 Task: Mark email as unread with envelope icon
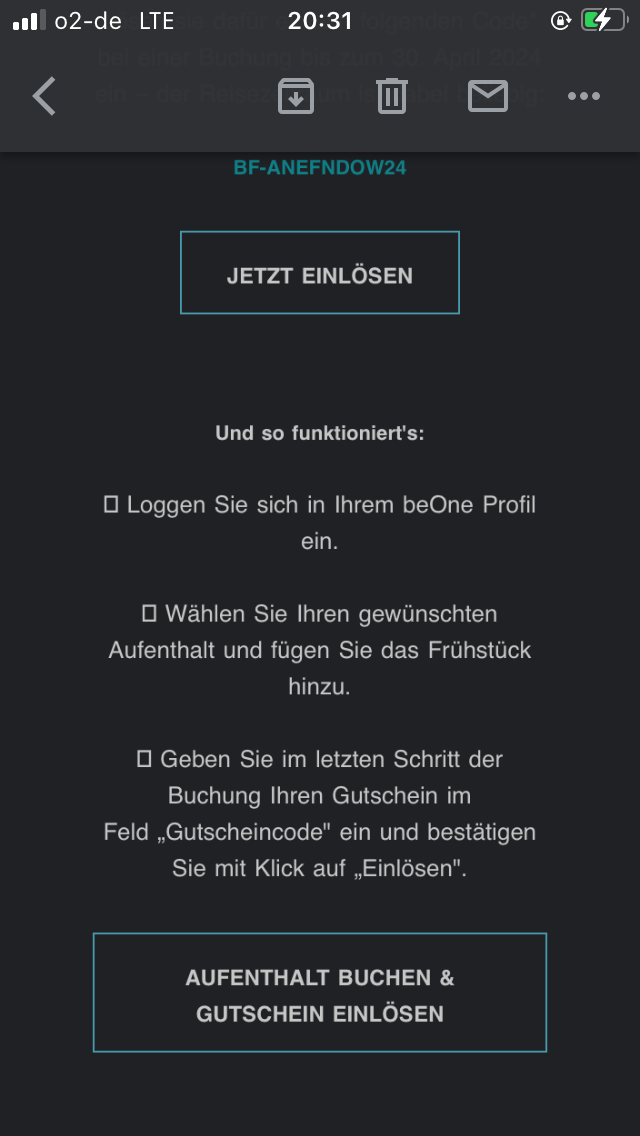[488, 96]
